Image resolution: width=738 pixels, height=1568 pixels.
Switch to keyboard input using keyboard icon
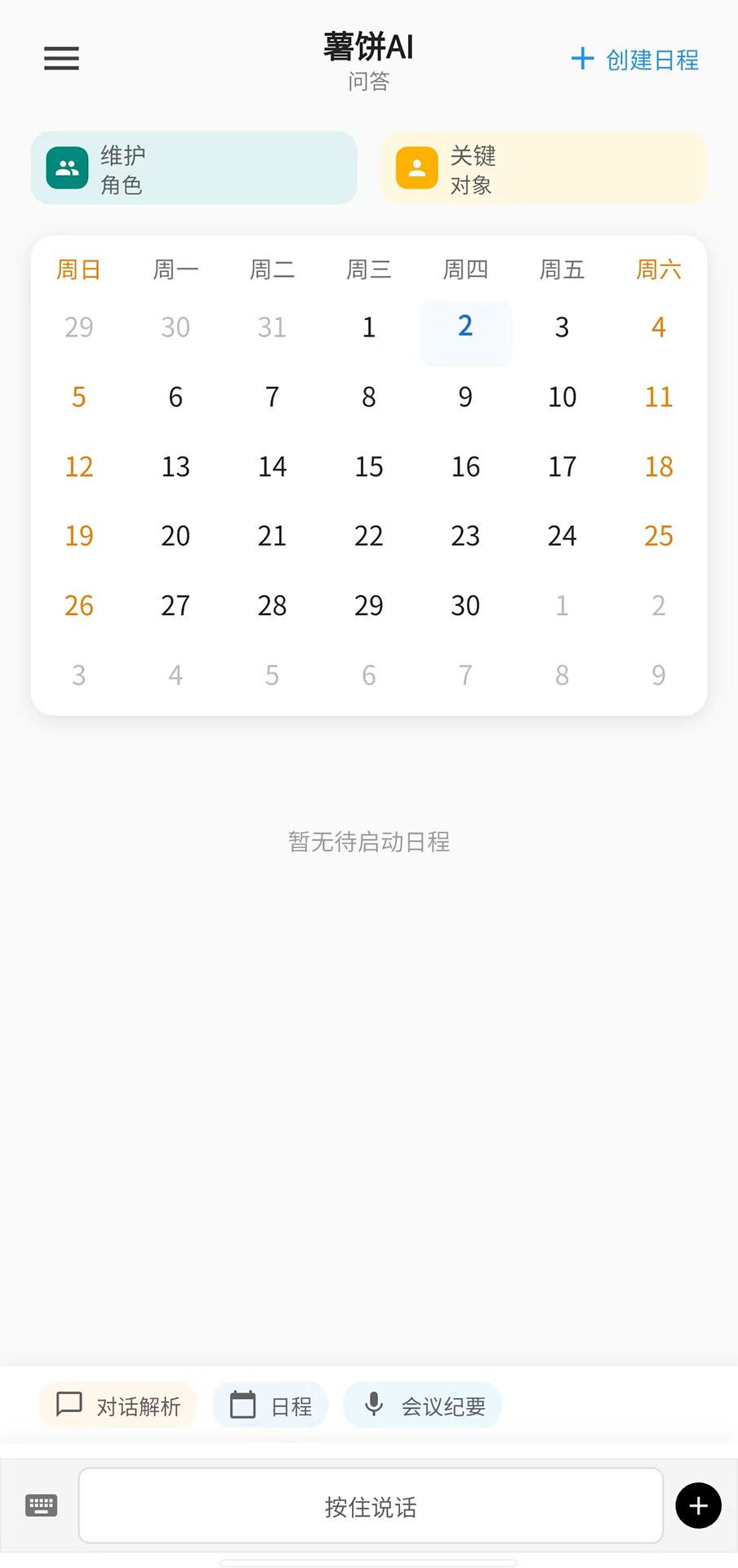point(41,1505)
